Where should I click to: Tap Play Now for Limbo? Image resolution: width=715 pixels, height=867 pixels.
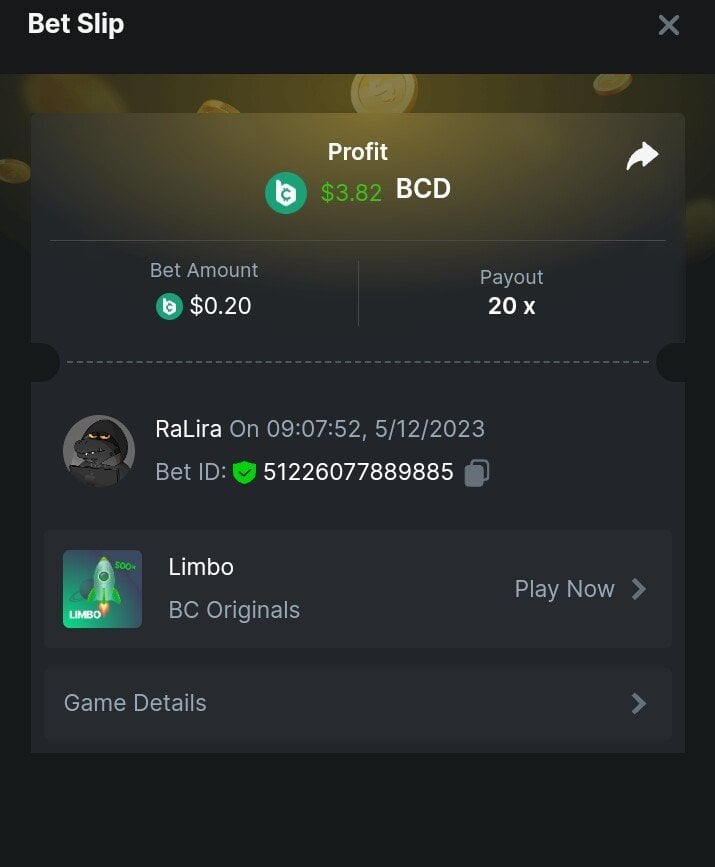(580, 589)
